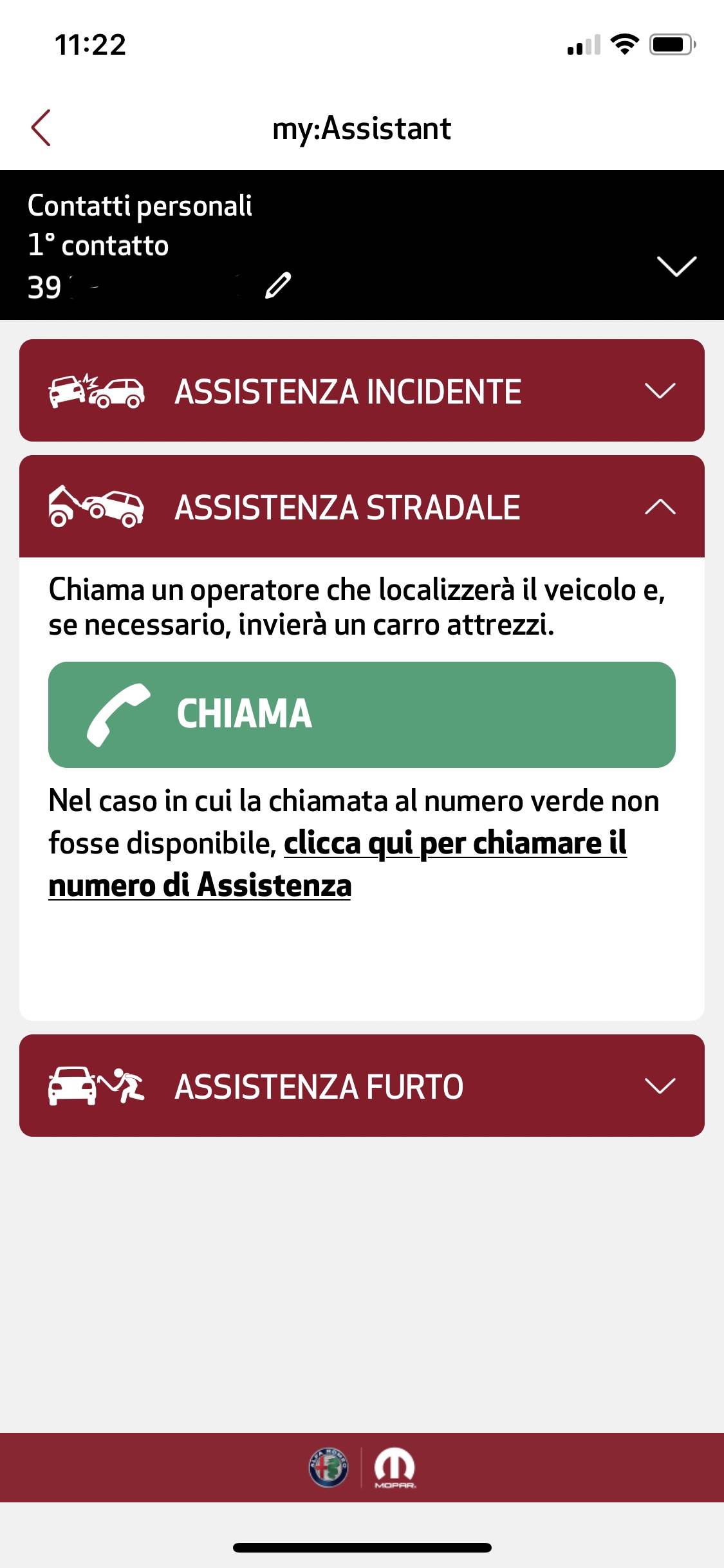Open the call Assistenza number link
This screenshot has width=724, height=1568.
[454, 844]
